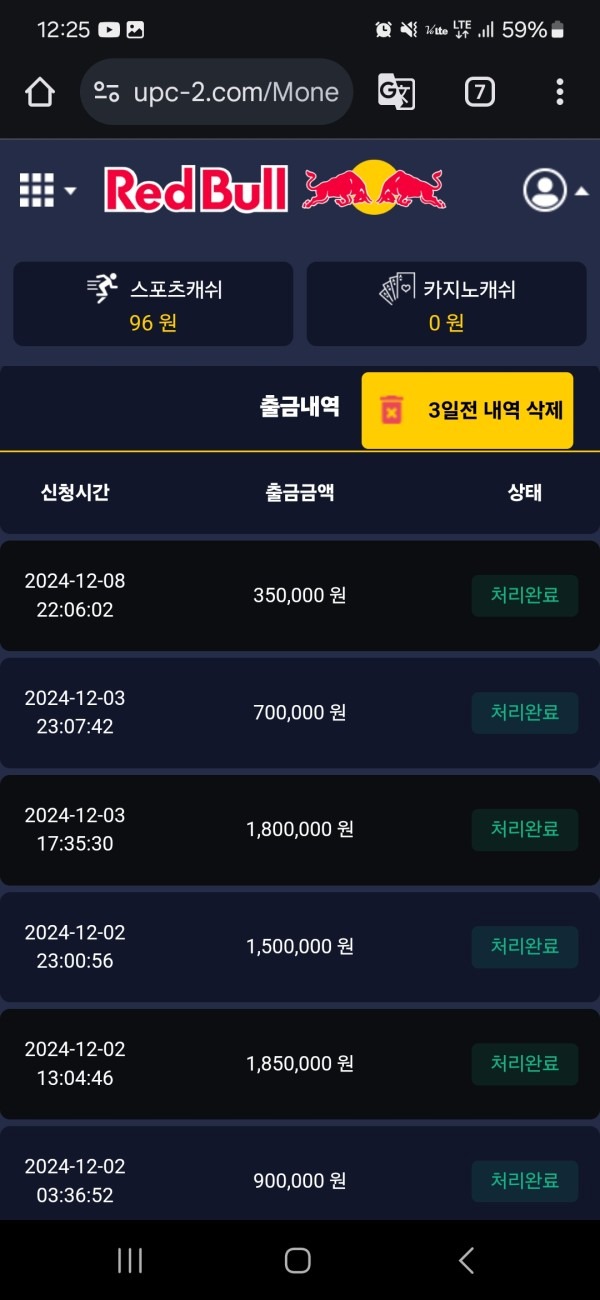Open the user profile dropdown

coord(554,190)
